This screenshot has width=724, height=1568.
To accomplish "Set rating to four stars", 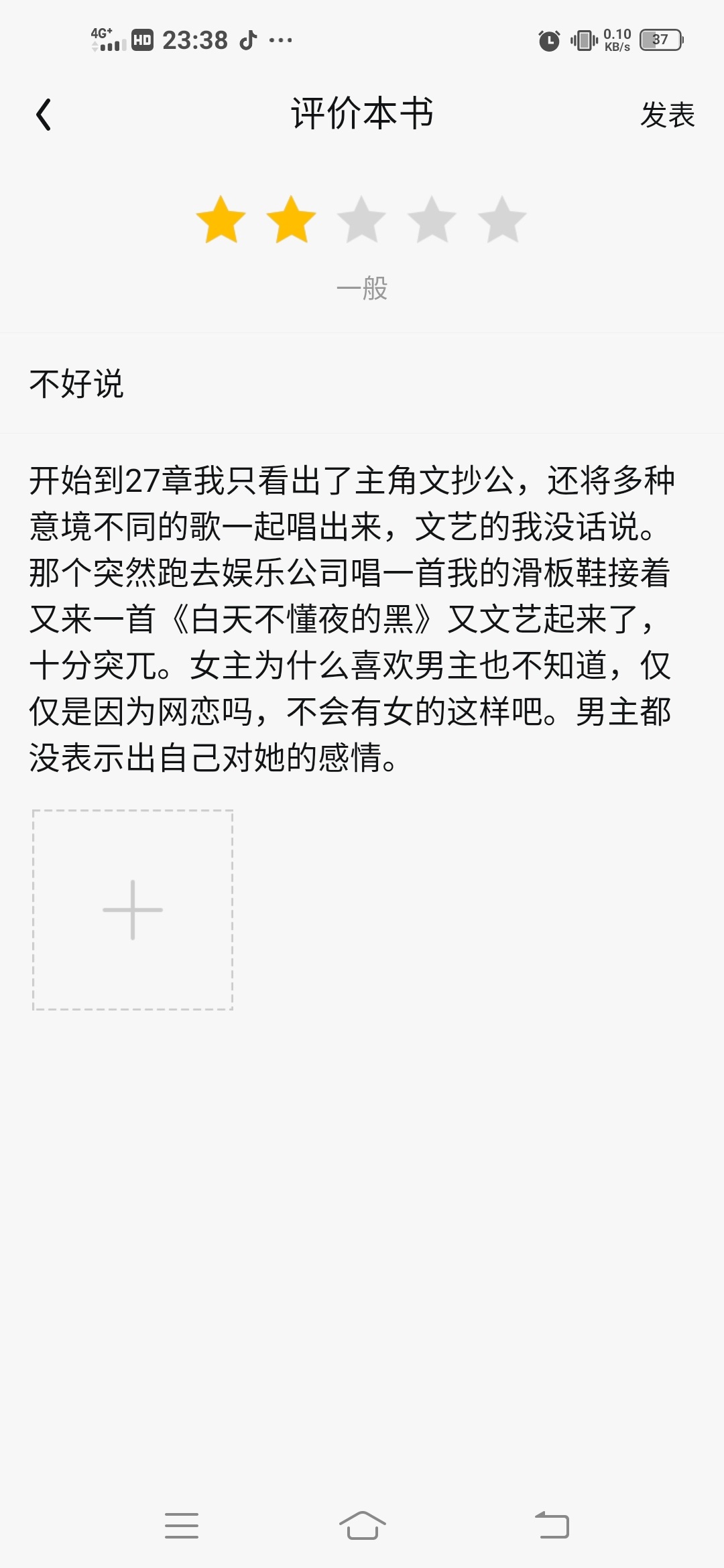I will click(432, 220).
